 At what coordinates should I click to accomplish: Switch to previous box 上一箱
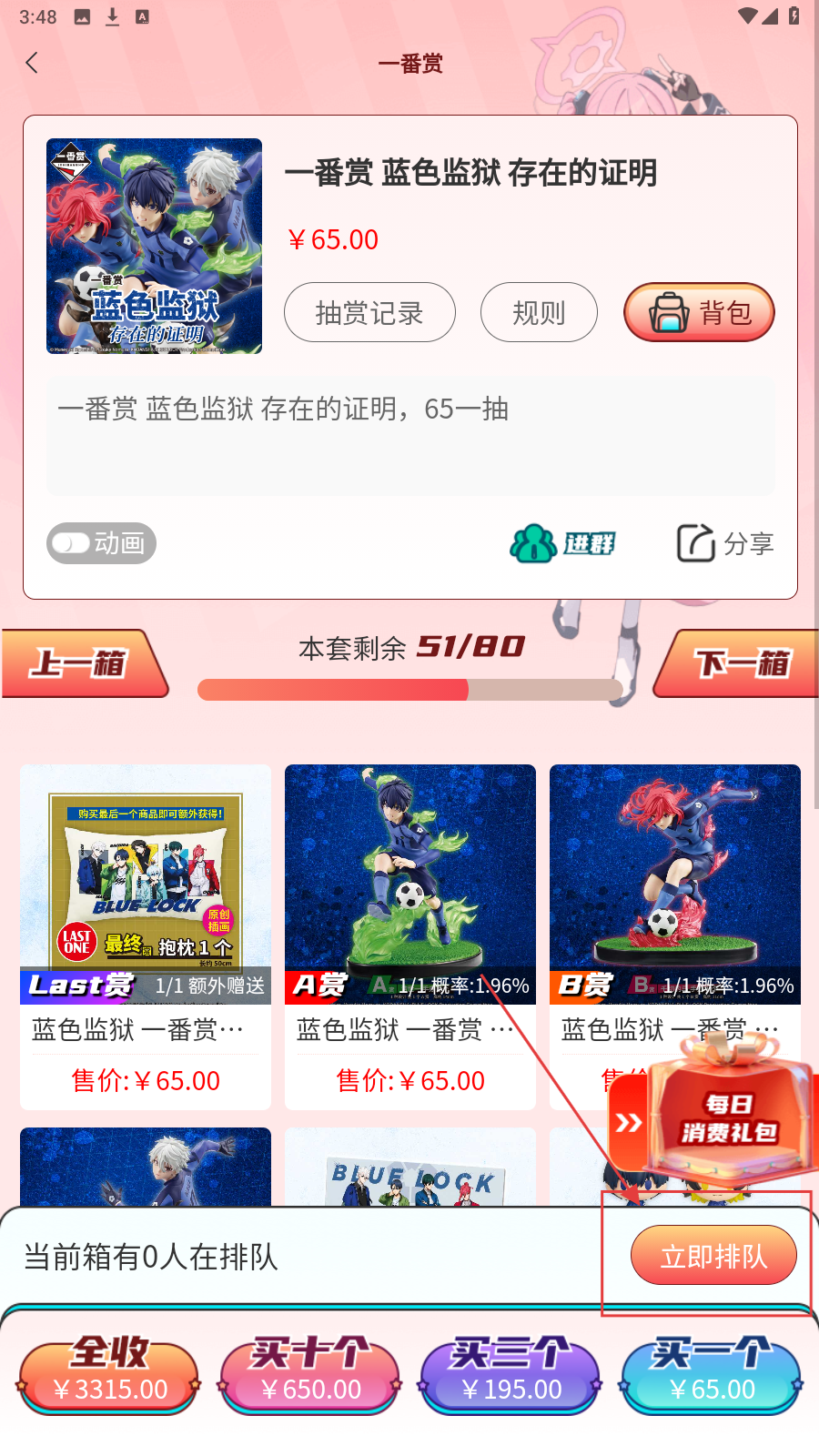(82, 663)
